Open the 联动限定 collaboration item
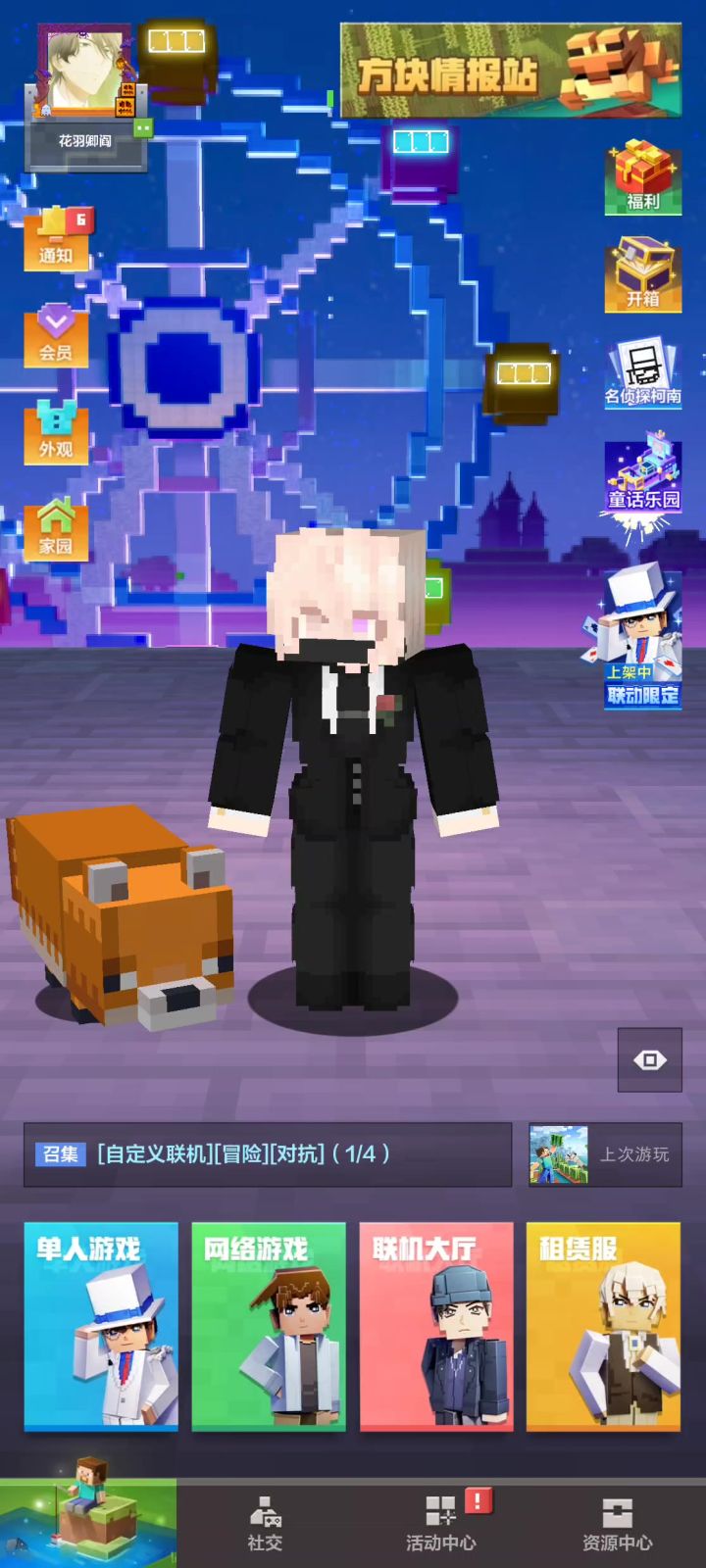This screenshot has width=706, height=1568. [642, 636]
